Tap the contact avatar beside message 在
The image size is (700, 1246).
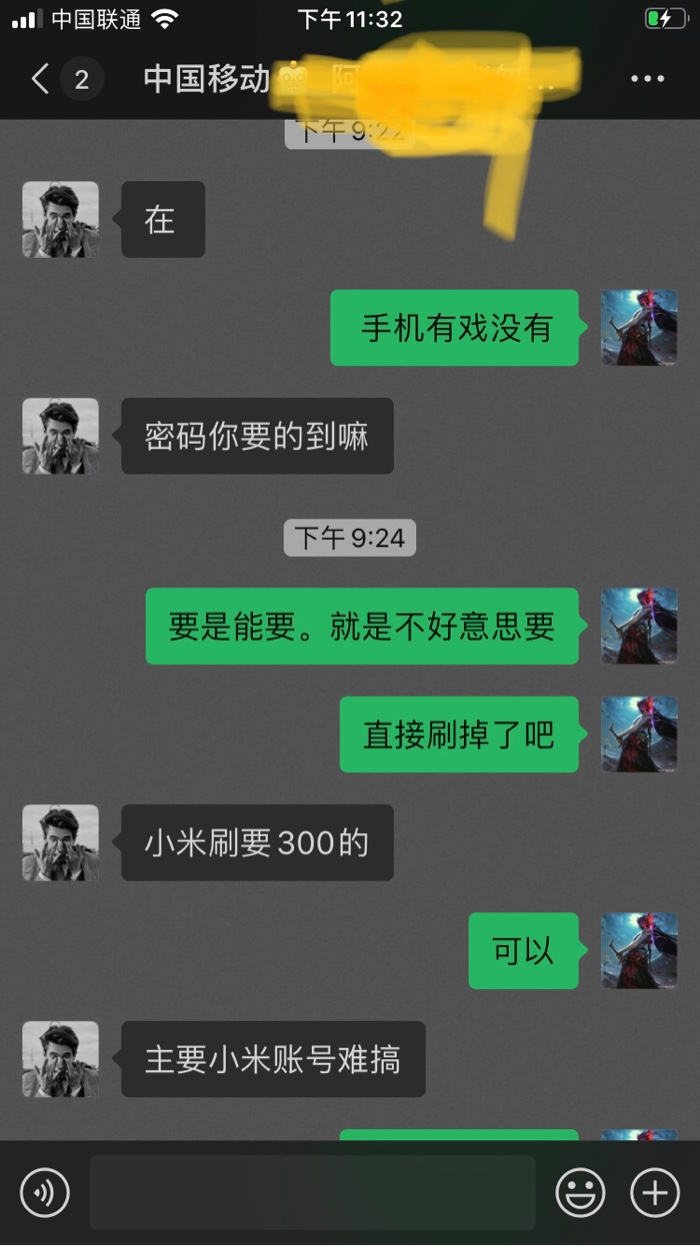tap(60, 219)
